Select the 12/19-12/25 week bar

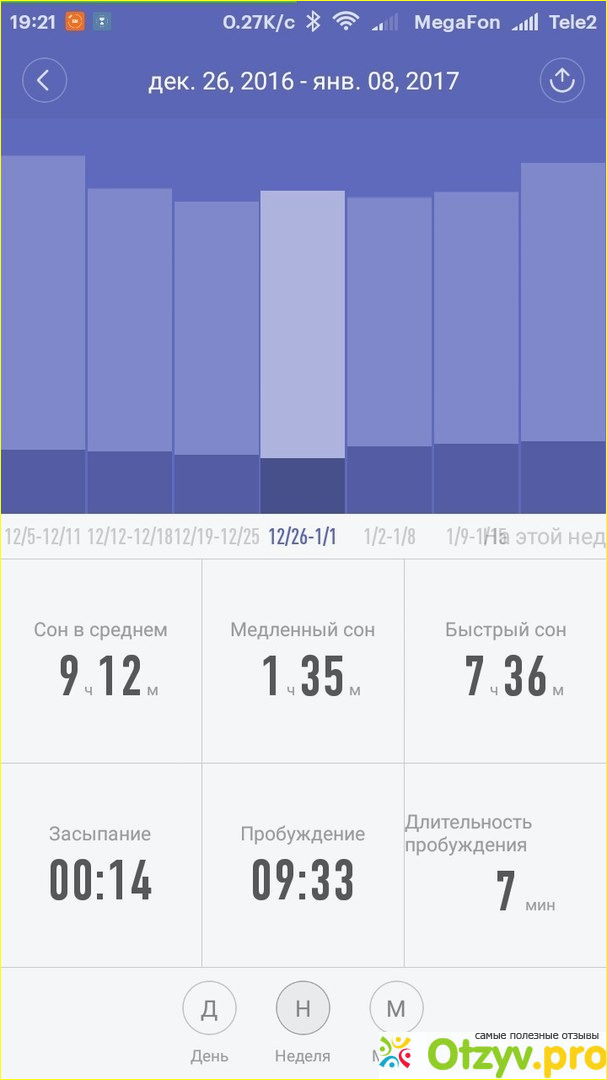216,357
